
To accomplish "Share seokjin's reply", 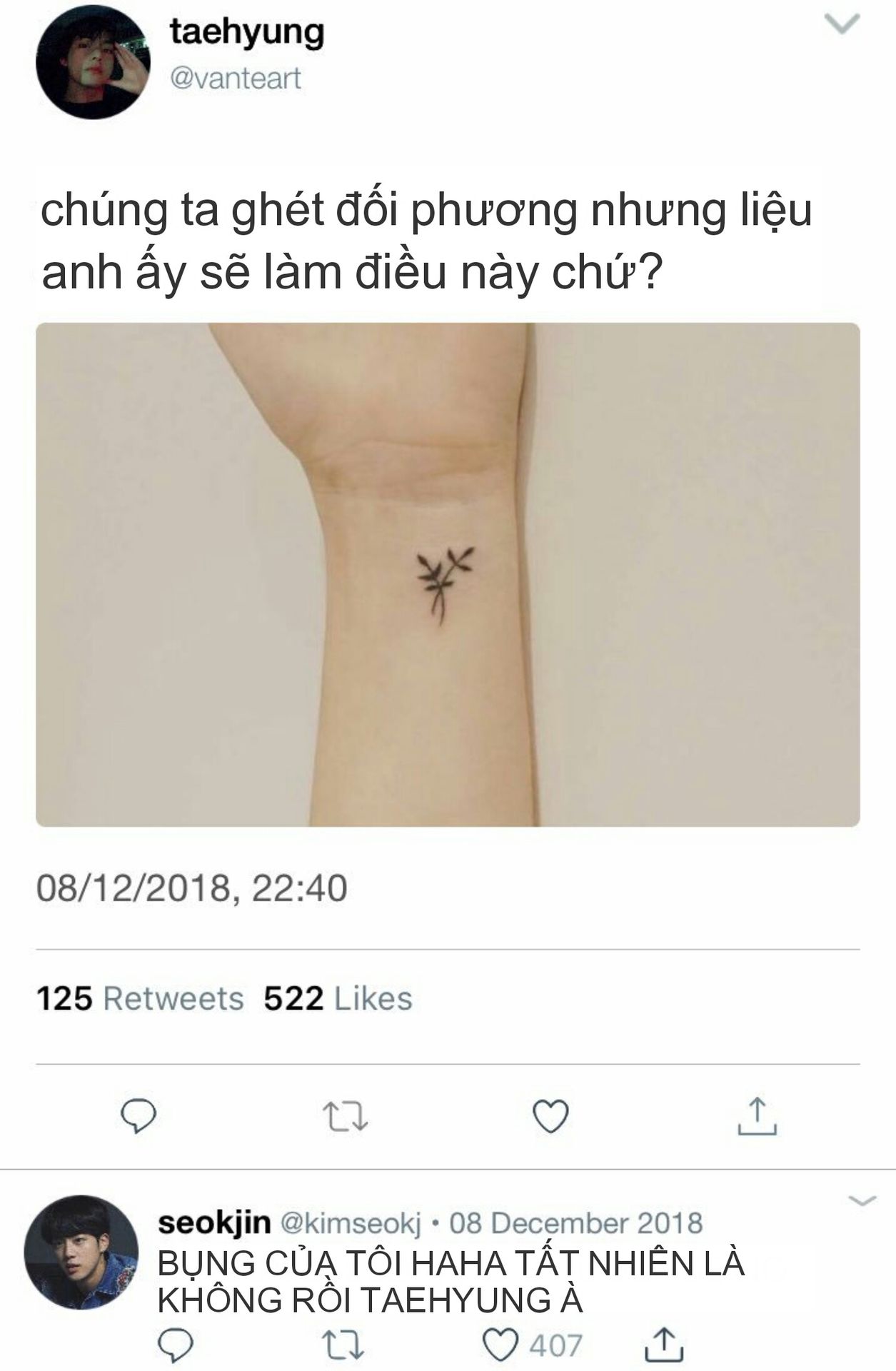I will pos(664,1346).
